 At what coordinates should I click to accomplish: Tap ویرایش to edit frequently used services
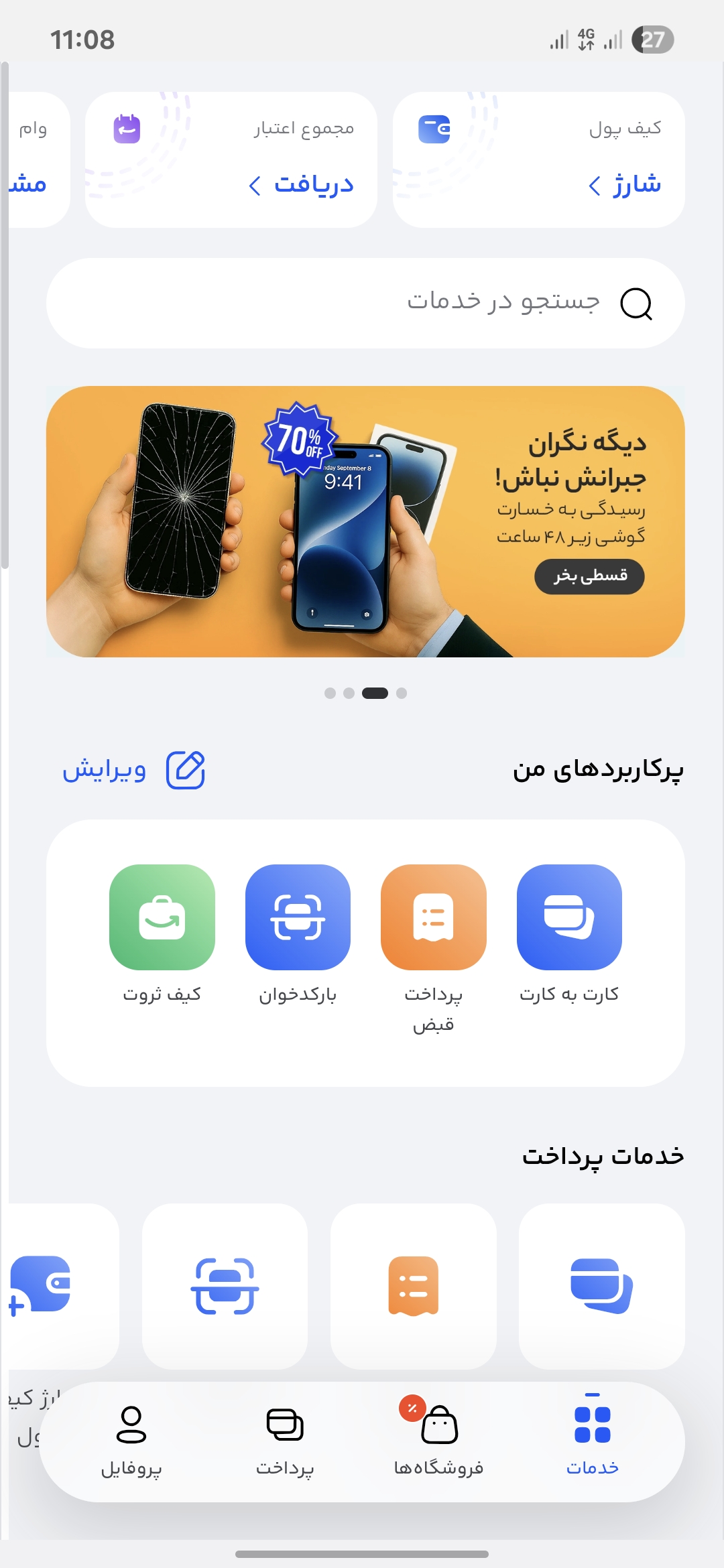tap(134, 770)
